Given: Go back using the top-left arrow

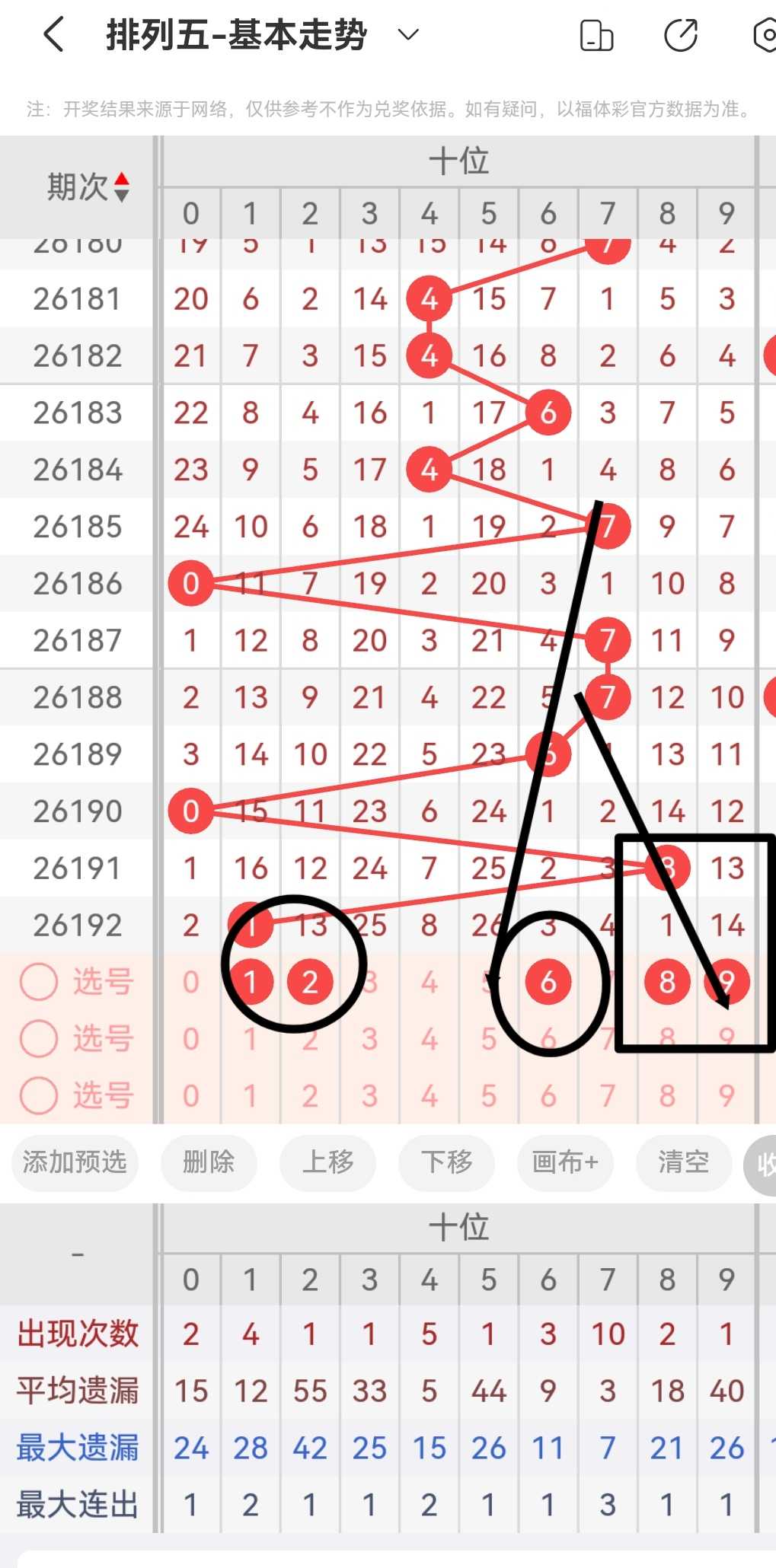Looking at the screenshot, I should [x=53, y=35].
